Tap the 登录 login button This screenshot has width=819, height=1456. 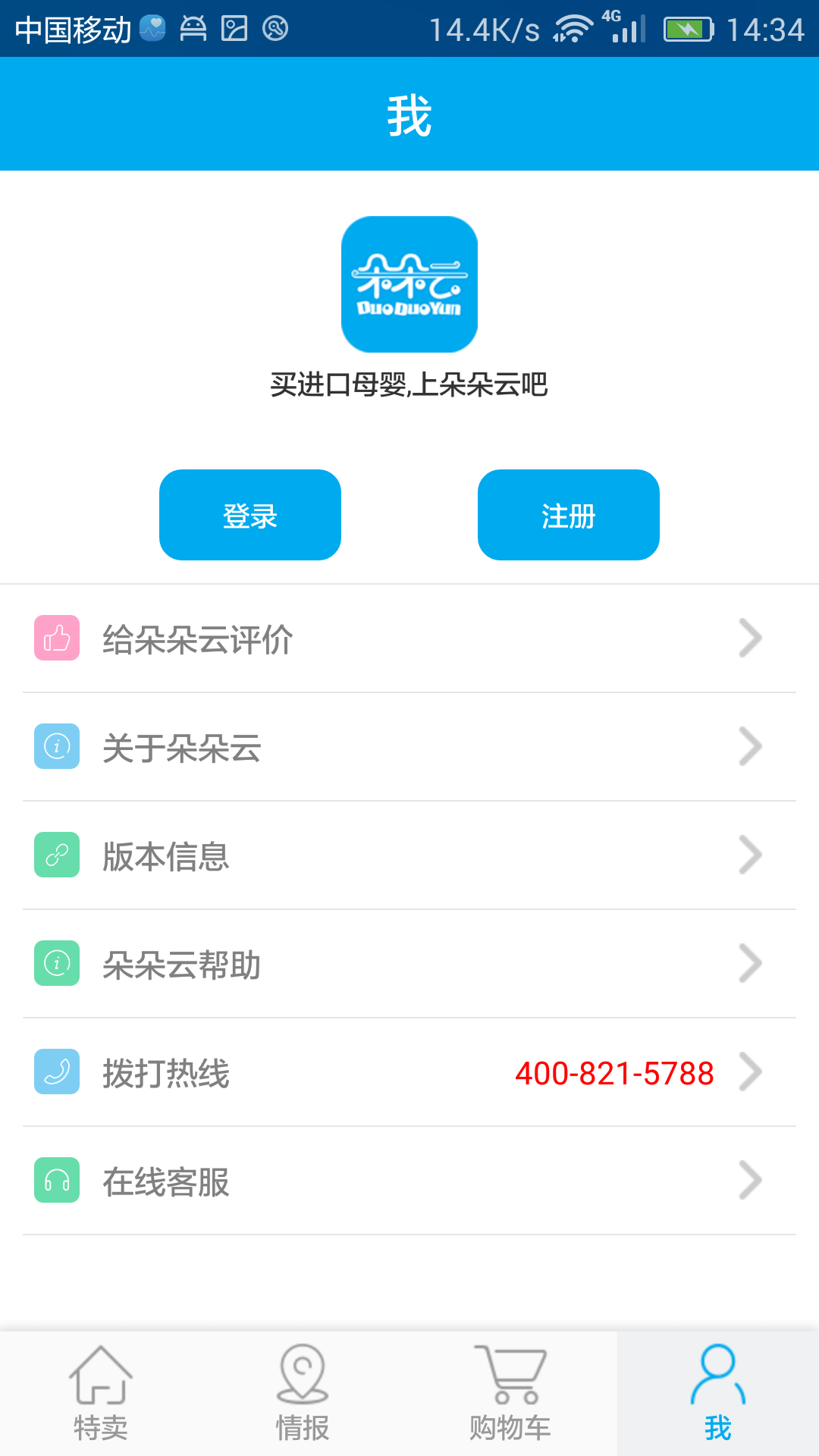pyautogui.click(x=250, y=515)
